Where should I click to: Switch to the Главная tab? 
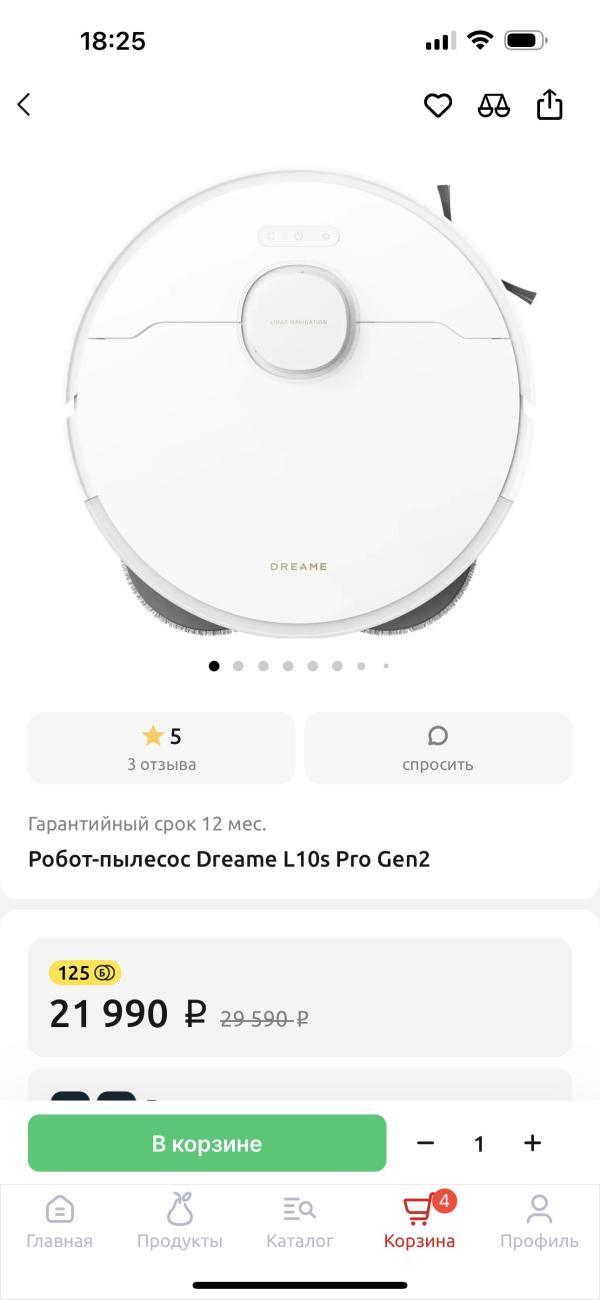(x=60, y=1222)
